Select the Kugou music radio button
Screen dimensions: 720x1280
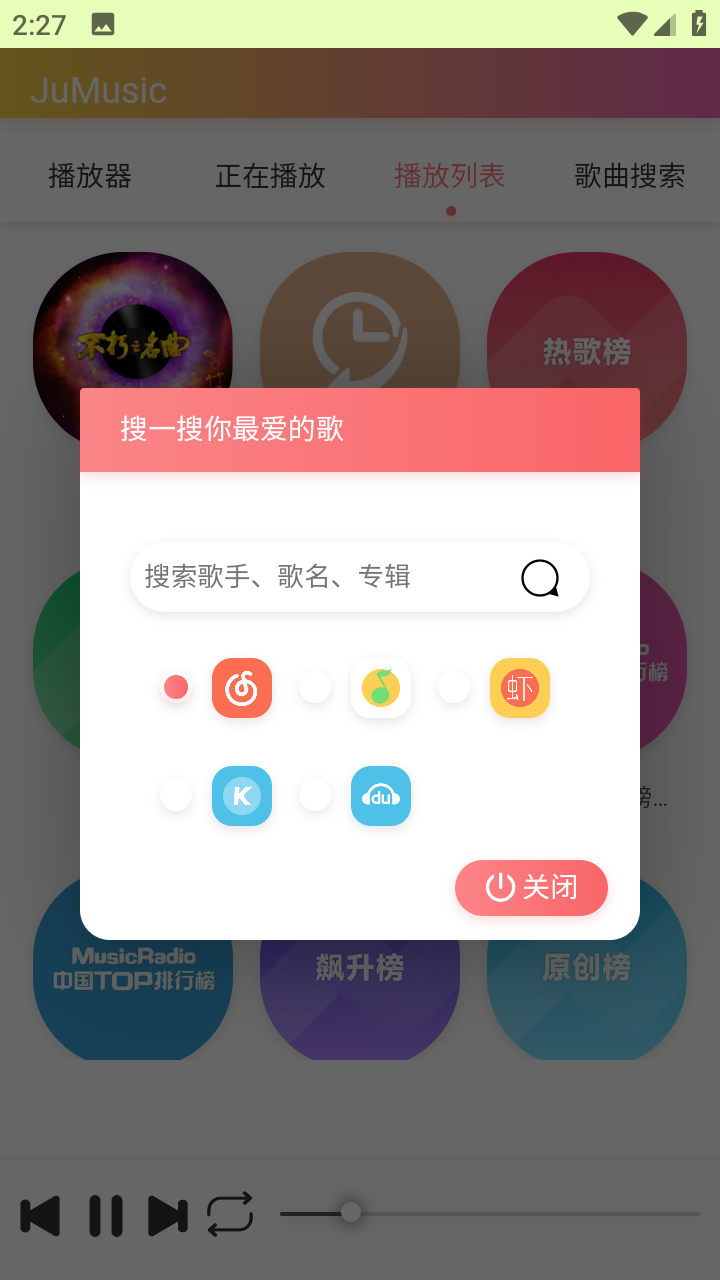pyautogui.click(x=176, y=796)
